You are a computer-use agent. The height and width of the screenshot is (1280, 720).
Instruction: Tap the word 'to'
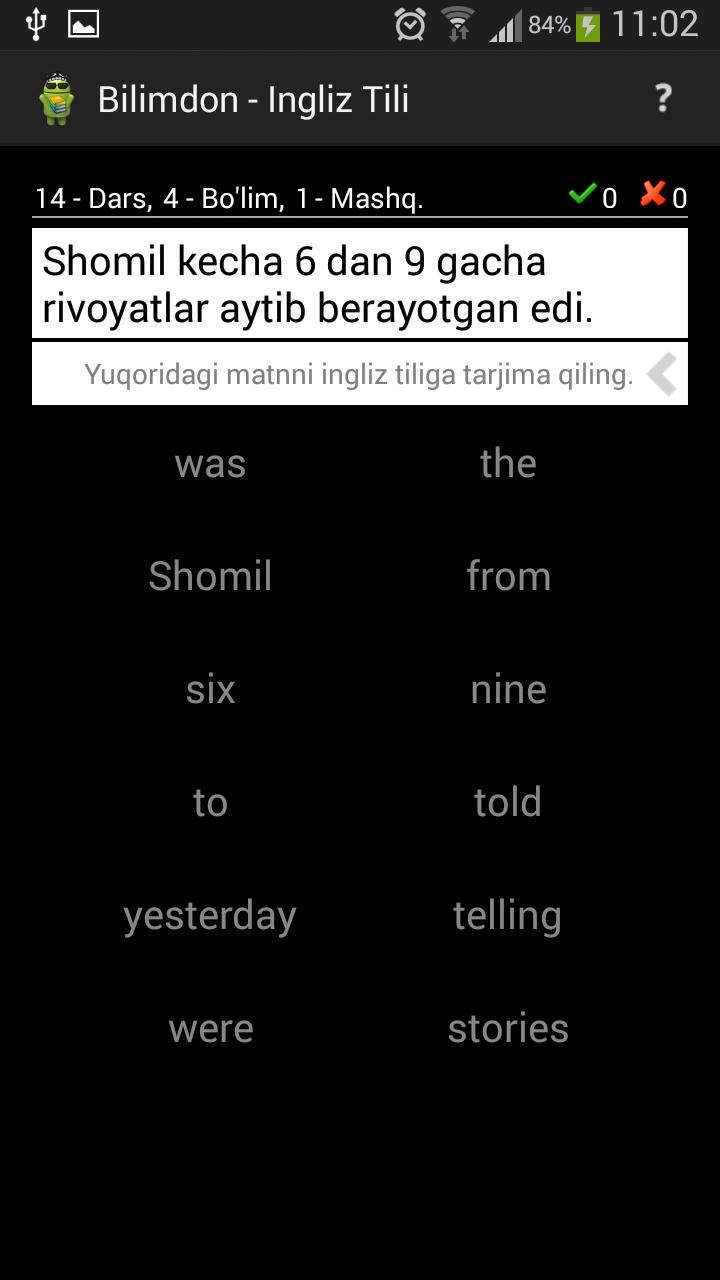tap(210, 803)
